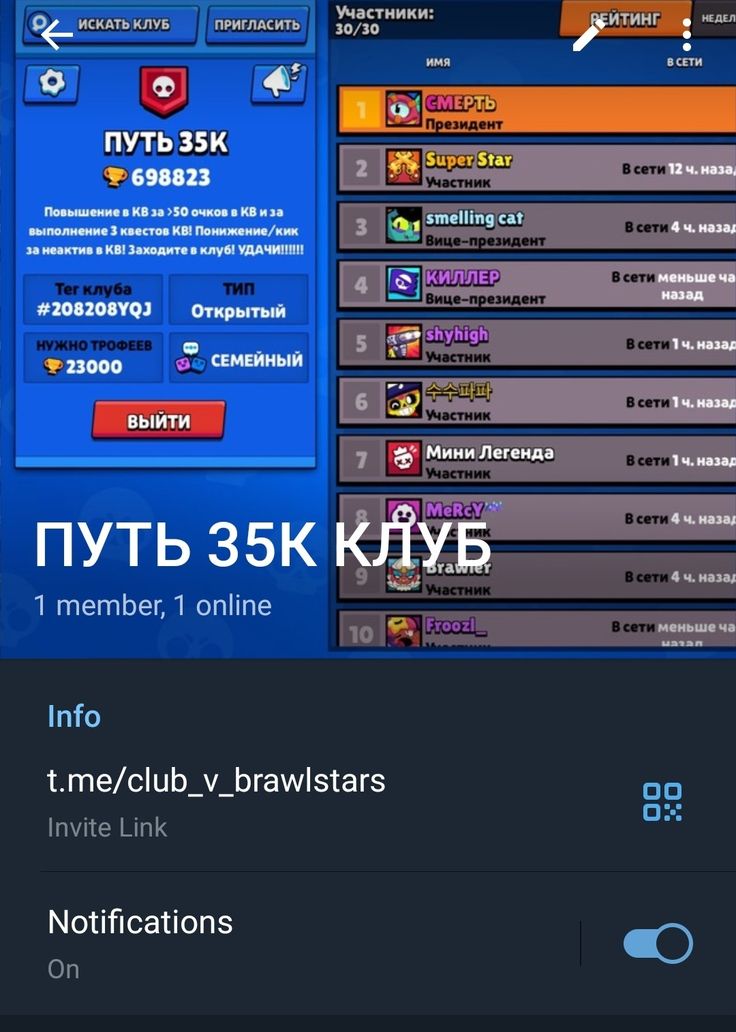Open the Notifications settings row

pos(300,943)
